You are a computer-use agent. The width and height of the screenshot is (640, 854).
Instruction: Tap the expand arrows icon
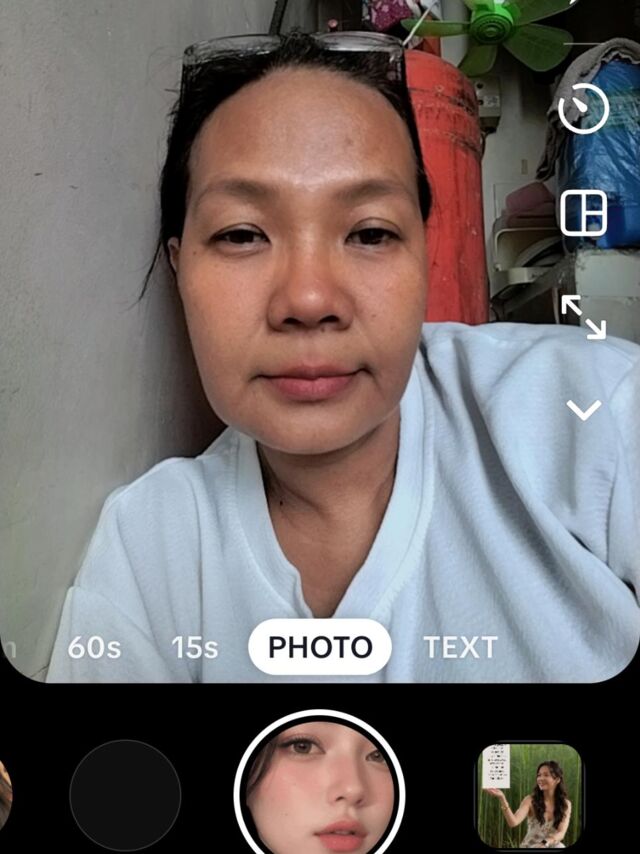583,316
